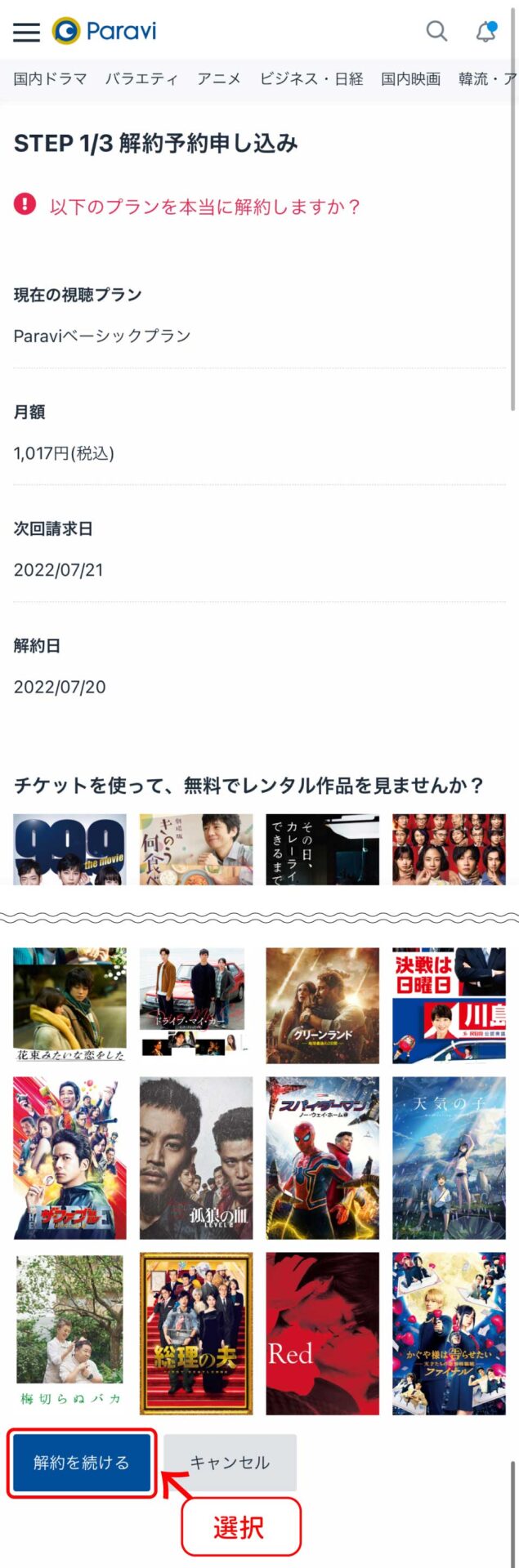
Task: Tap the キャンセル button
Action: point(230,1463)
